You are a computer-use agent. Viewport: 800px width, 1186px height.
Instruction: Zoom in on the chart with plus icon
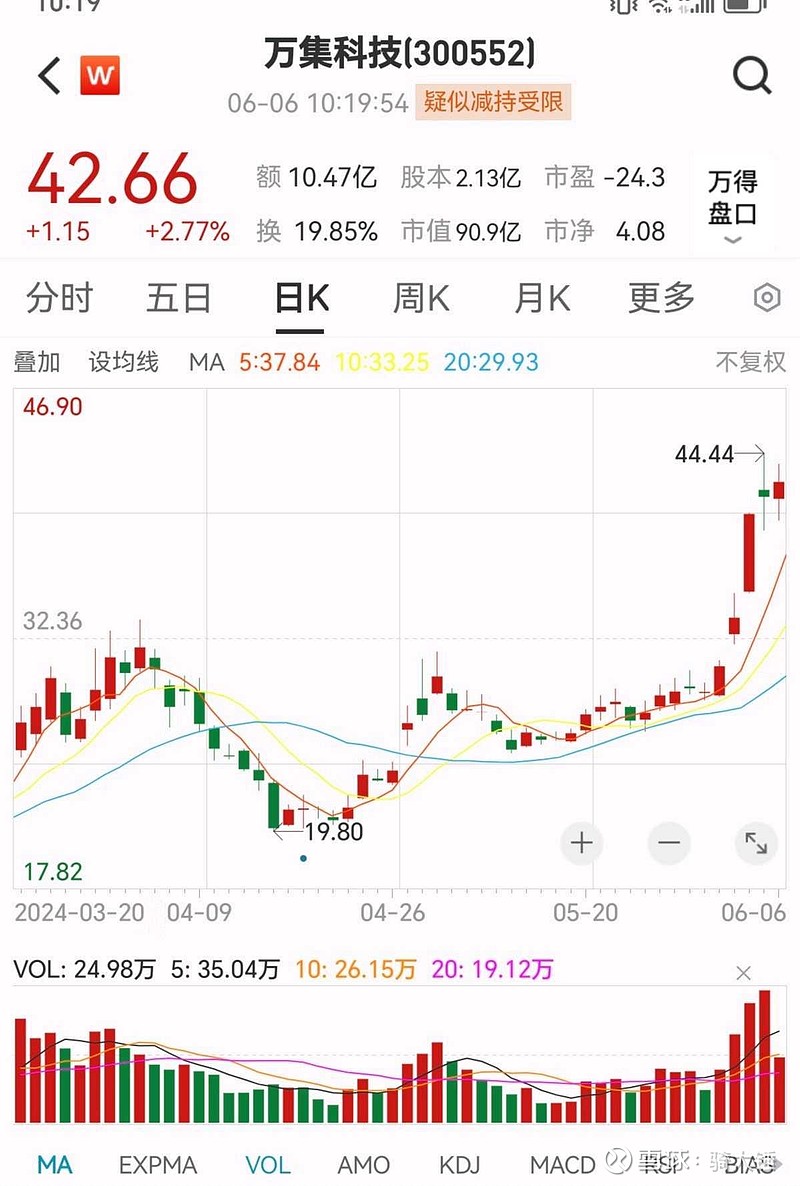(581, 843)
